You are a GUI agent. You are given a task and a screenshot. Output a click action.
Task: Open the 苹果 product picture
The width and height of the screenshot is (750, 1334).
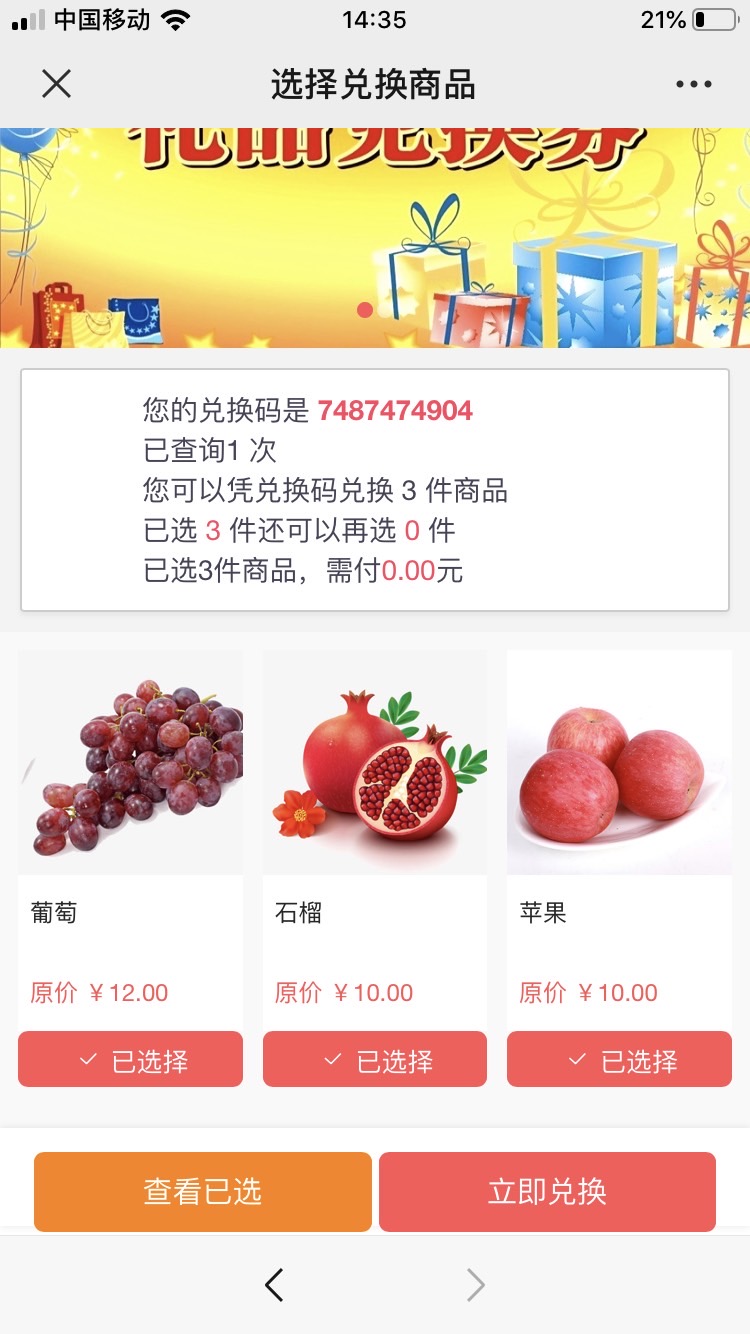[619, 763]
